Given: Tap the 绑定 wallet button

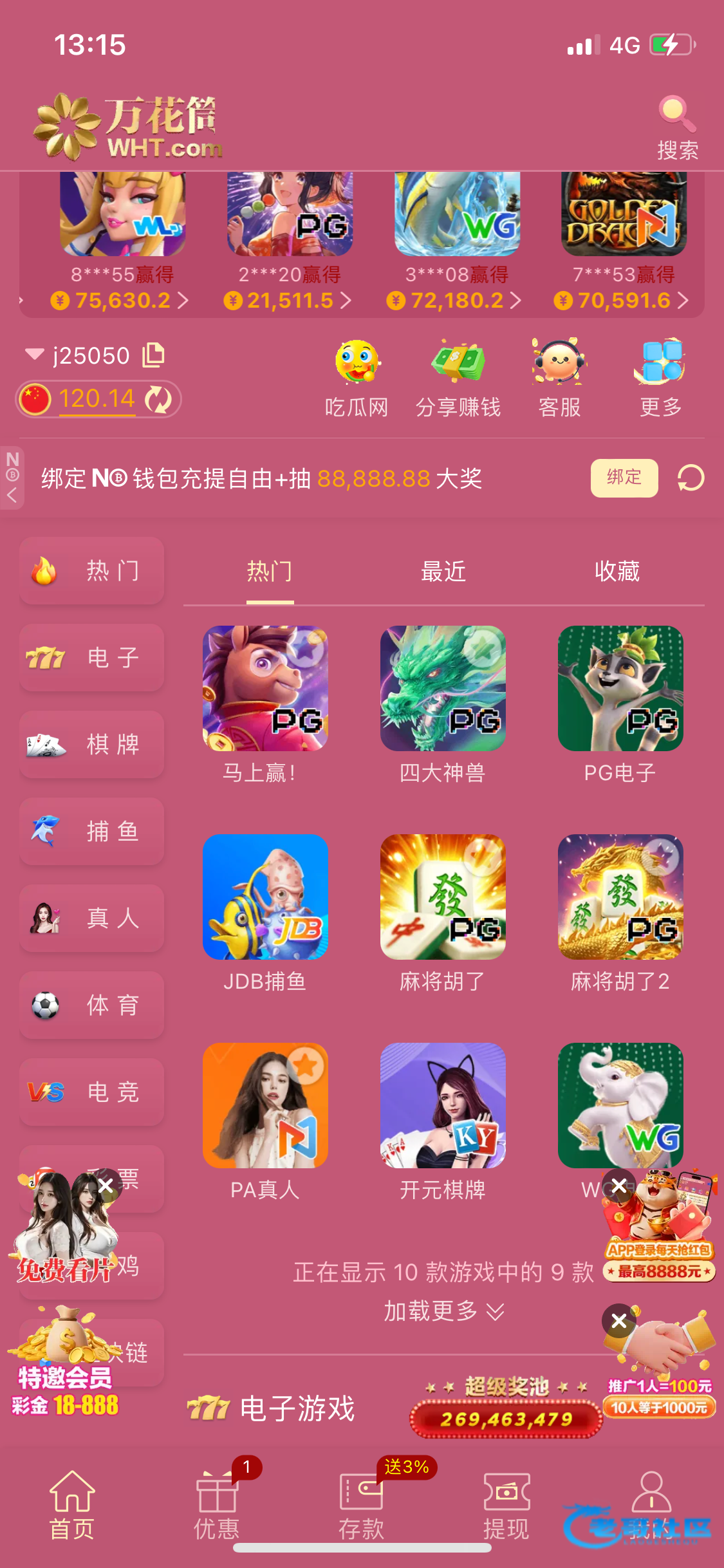Looking at the screenshot, I should [624, 478].
